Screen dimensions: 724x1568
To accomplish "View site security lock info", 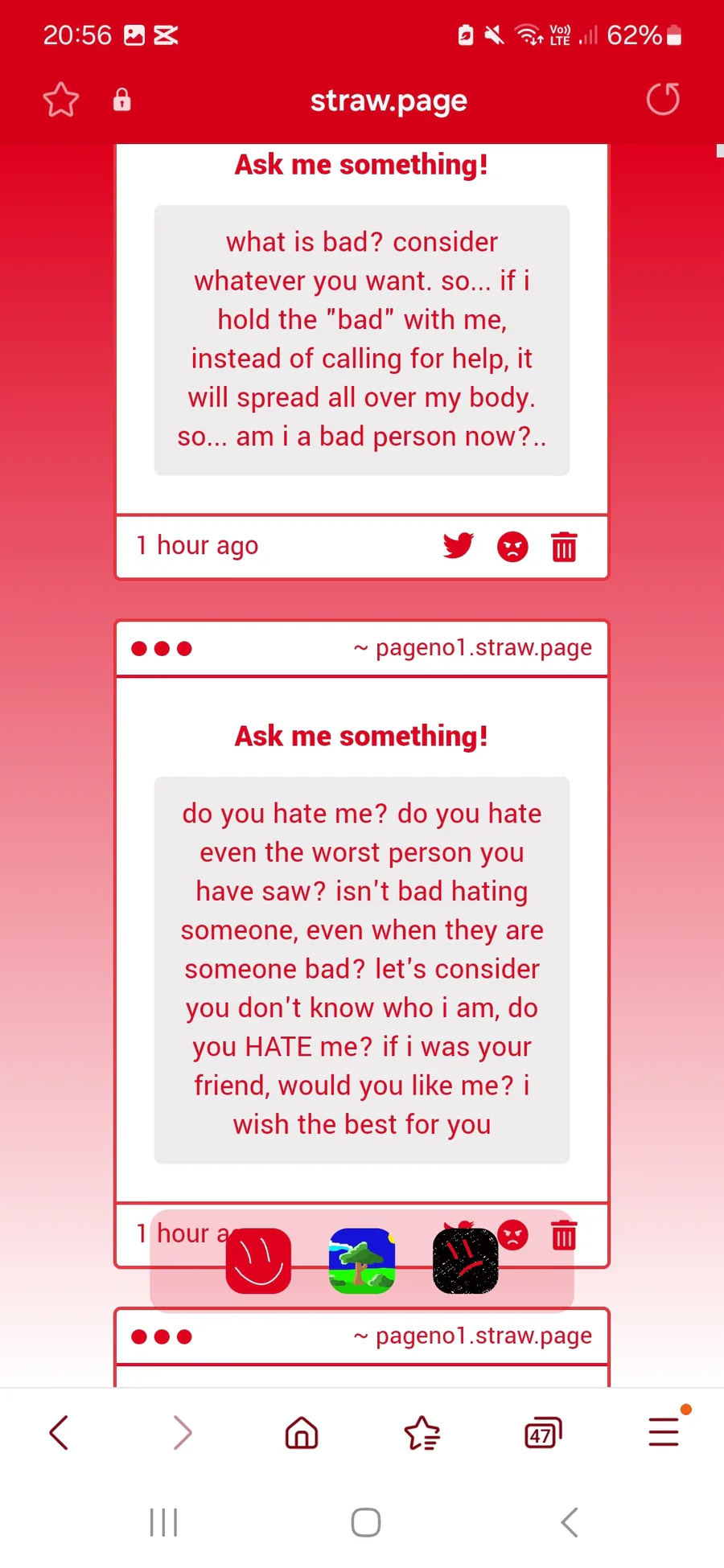I will coord(121,100).
